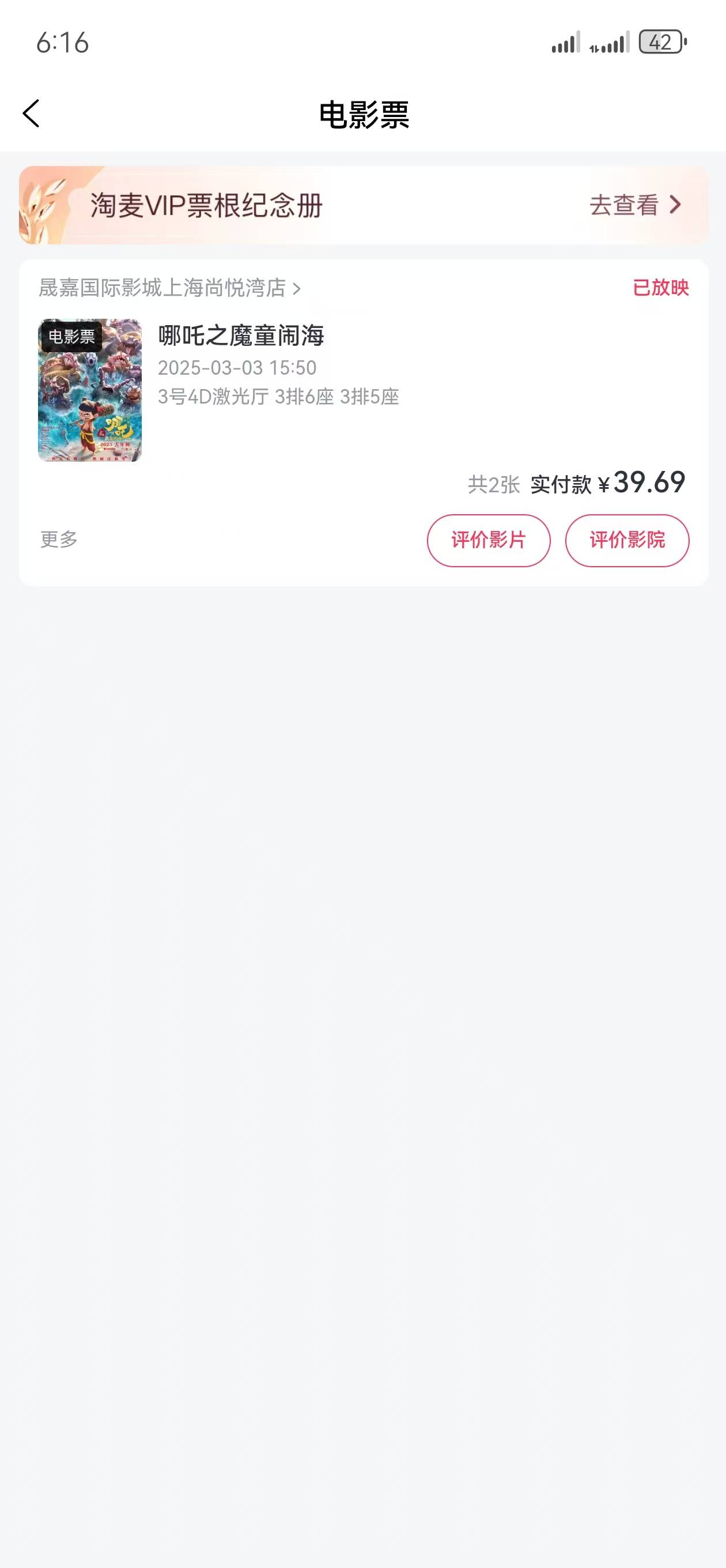Open the 哪吒之魔童闹海 ticket order
Viewport: 726px width, 1568px height.
tap(364, 390)
